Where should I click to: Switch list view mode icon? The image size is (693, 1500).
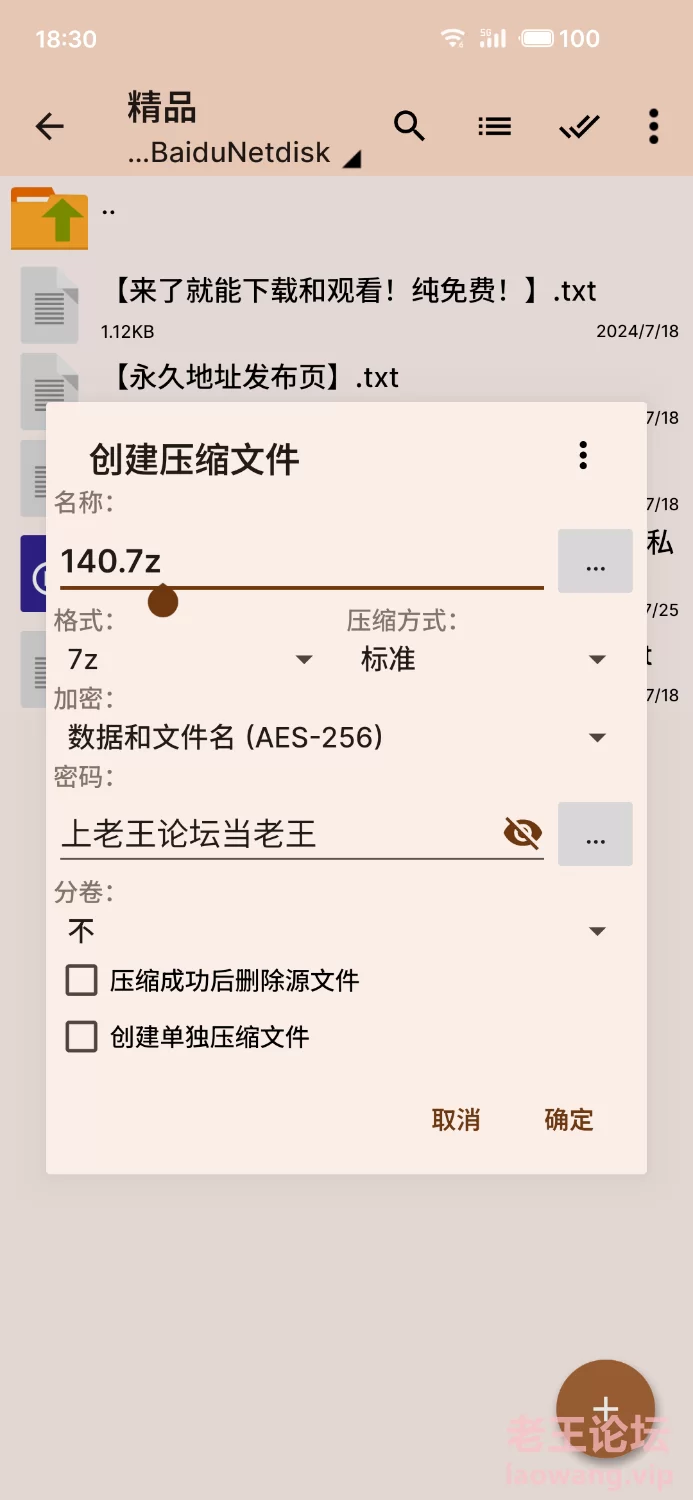point(494,126)
